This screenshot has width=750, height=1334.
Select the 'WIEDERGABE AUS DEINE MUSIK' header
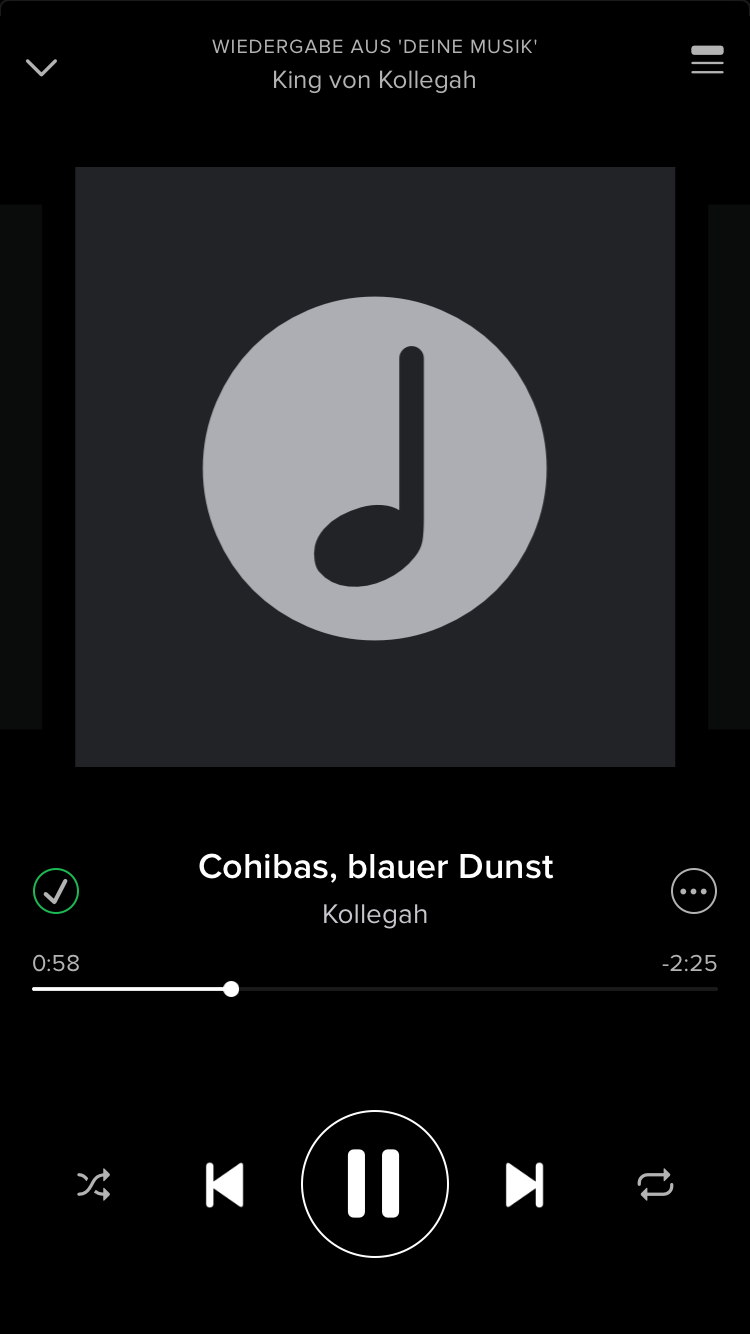[x=375, y=46]
